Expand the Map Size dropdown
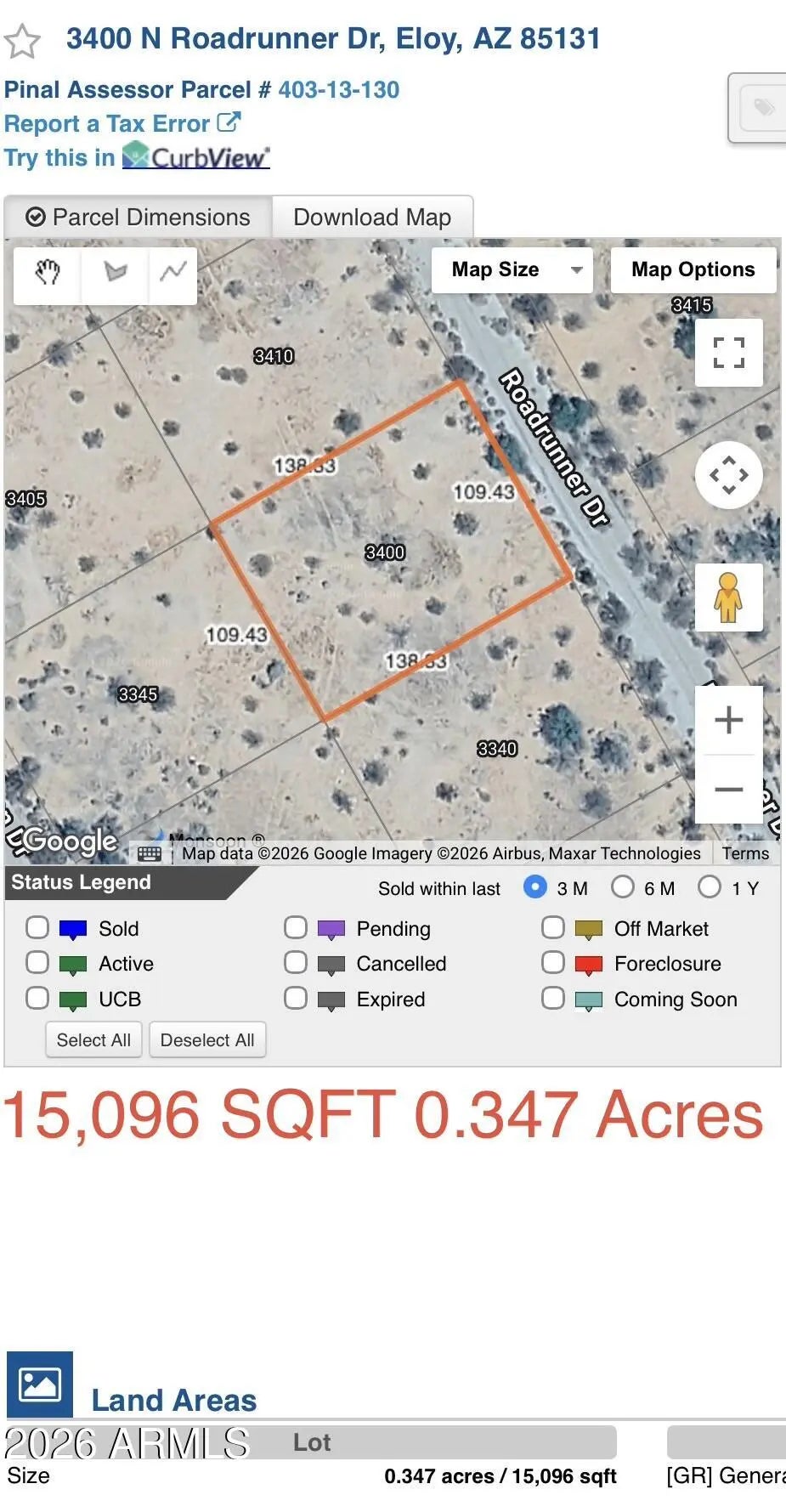 click(x=512, y=270)
